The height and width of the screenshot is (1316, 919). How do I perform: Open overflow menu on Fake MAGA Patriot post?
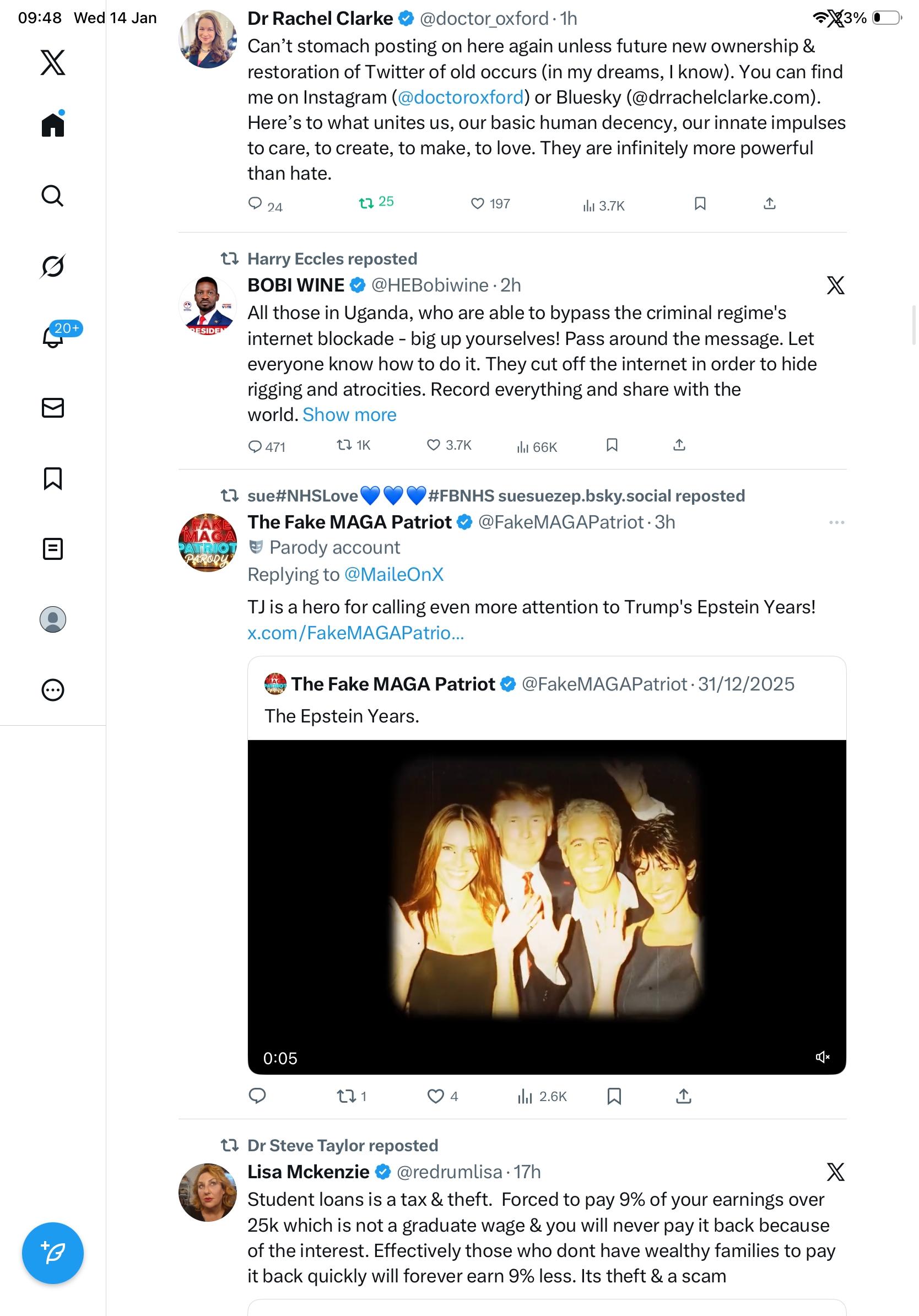[x=836, y=522]
